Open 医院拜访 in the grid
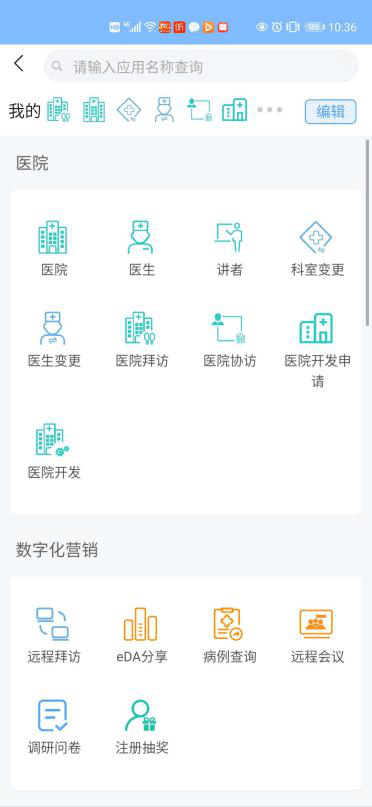This screenshot has height=807, width=372. pos(141,340)
